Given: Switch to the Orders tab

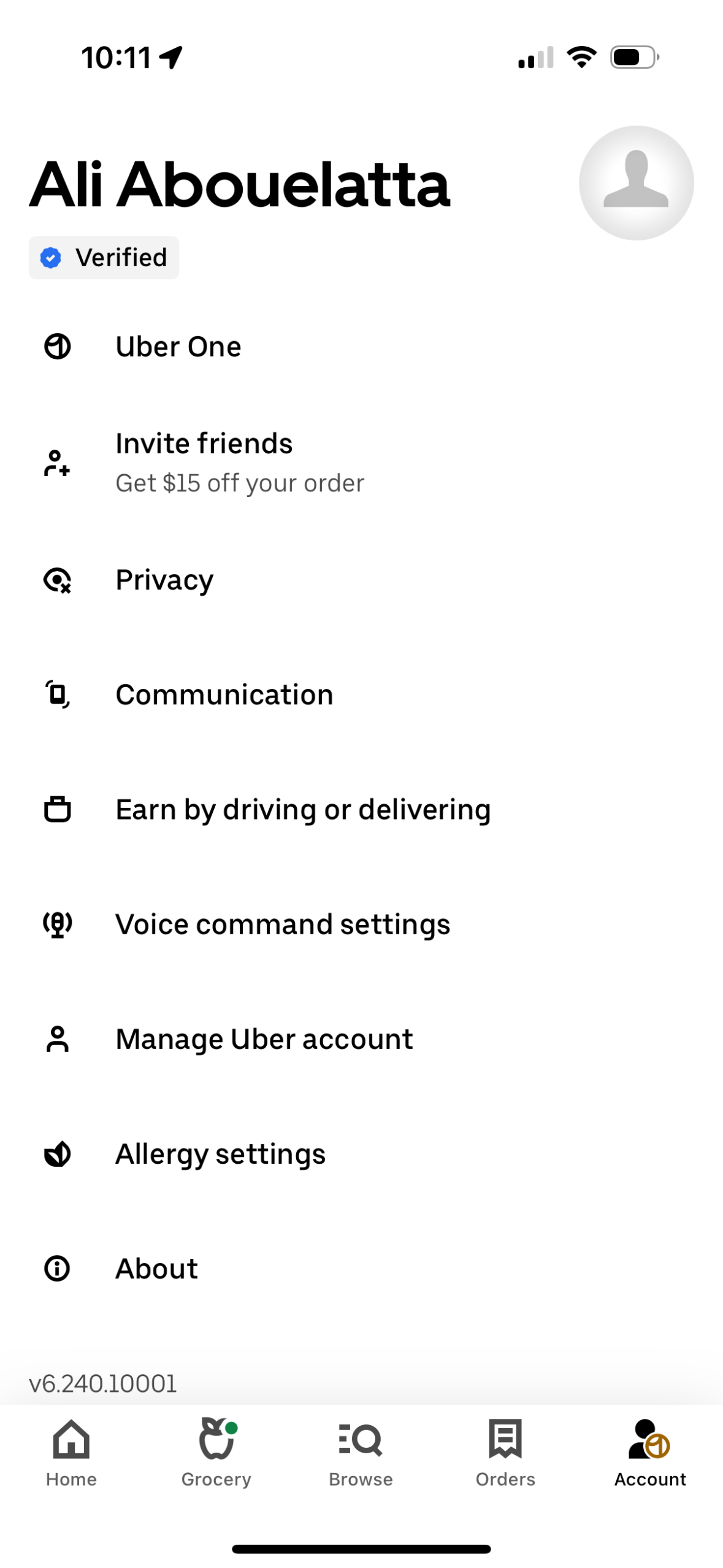Looking at the screenshot, I should pos(505,1457).
